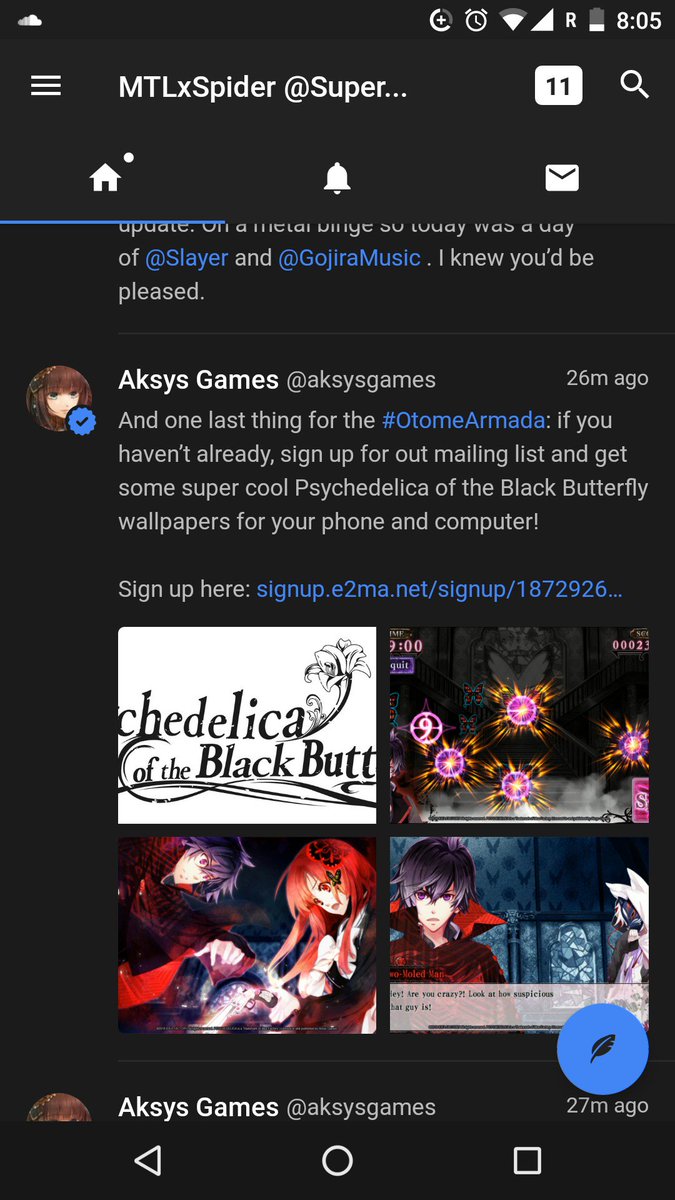Open the @Slayer mention

tap(187, 258)
